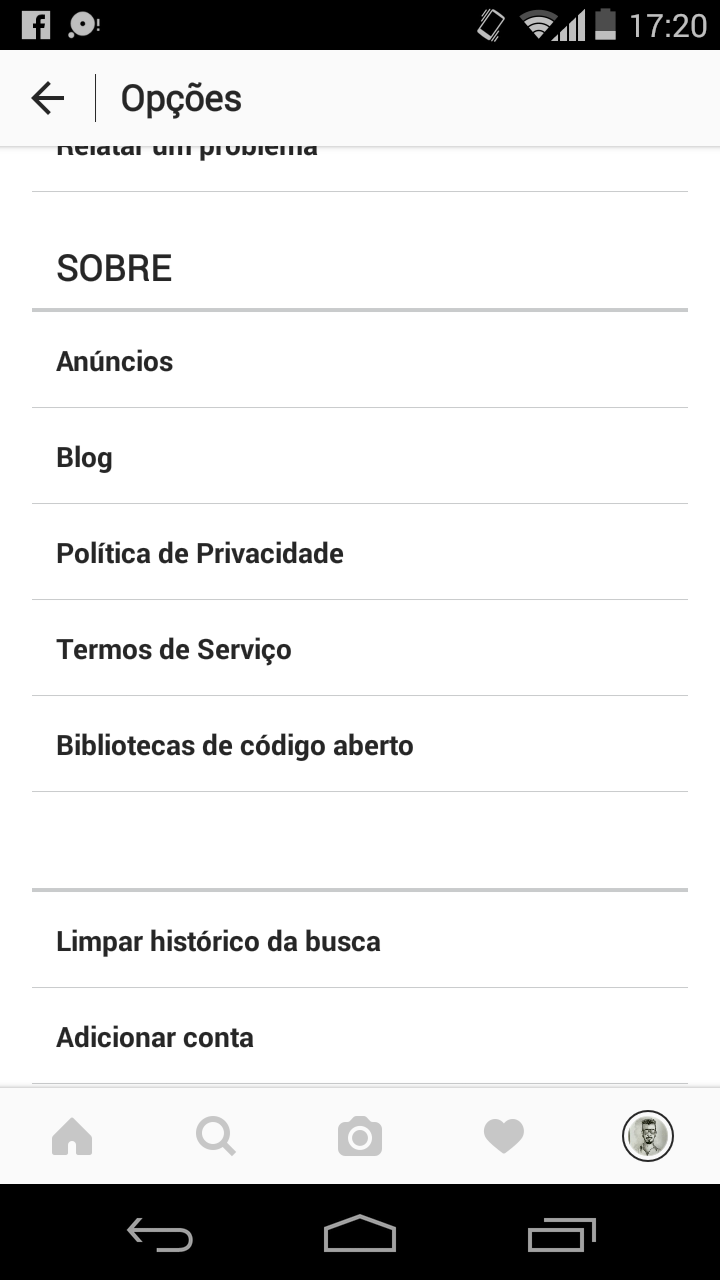Show Bibliotecas de código aberto
720x1280 pixels.
click(x=360, y=745)
